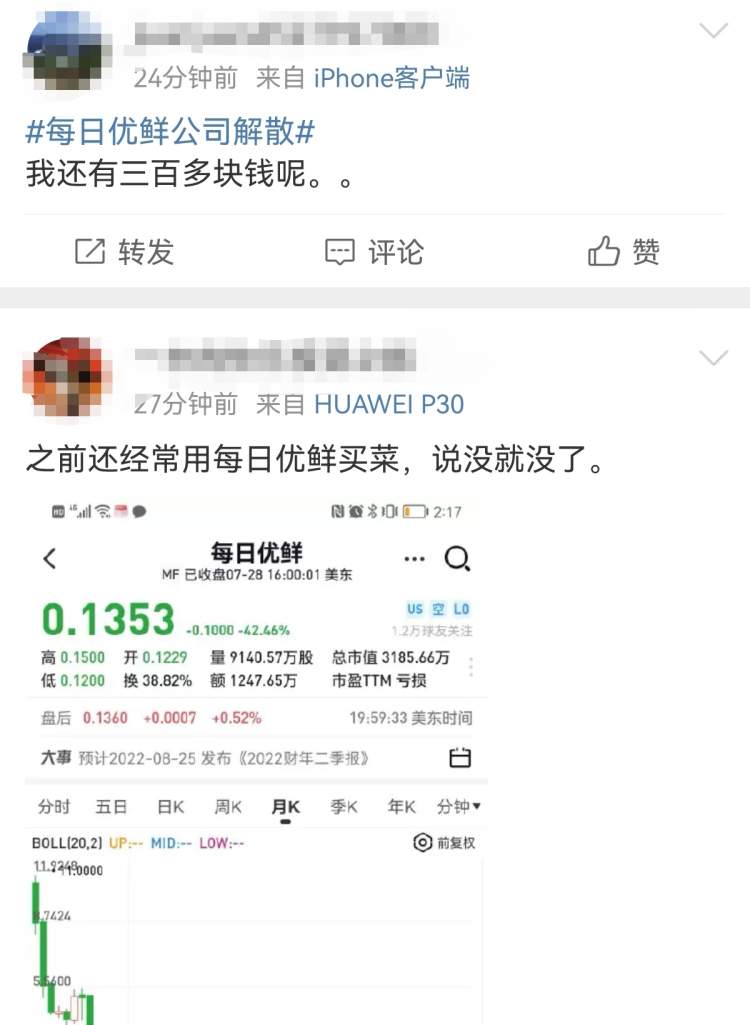Screen dimensions: 750x1025
Task: Expand options chevron on the 24分钟前 post
Action: (713, 31)
